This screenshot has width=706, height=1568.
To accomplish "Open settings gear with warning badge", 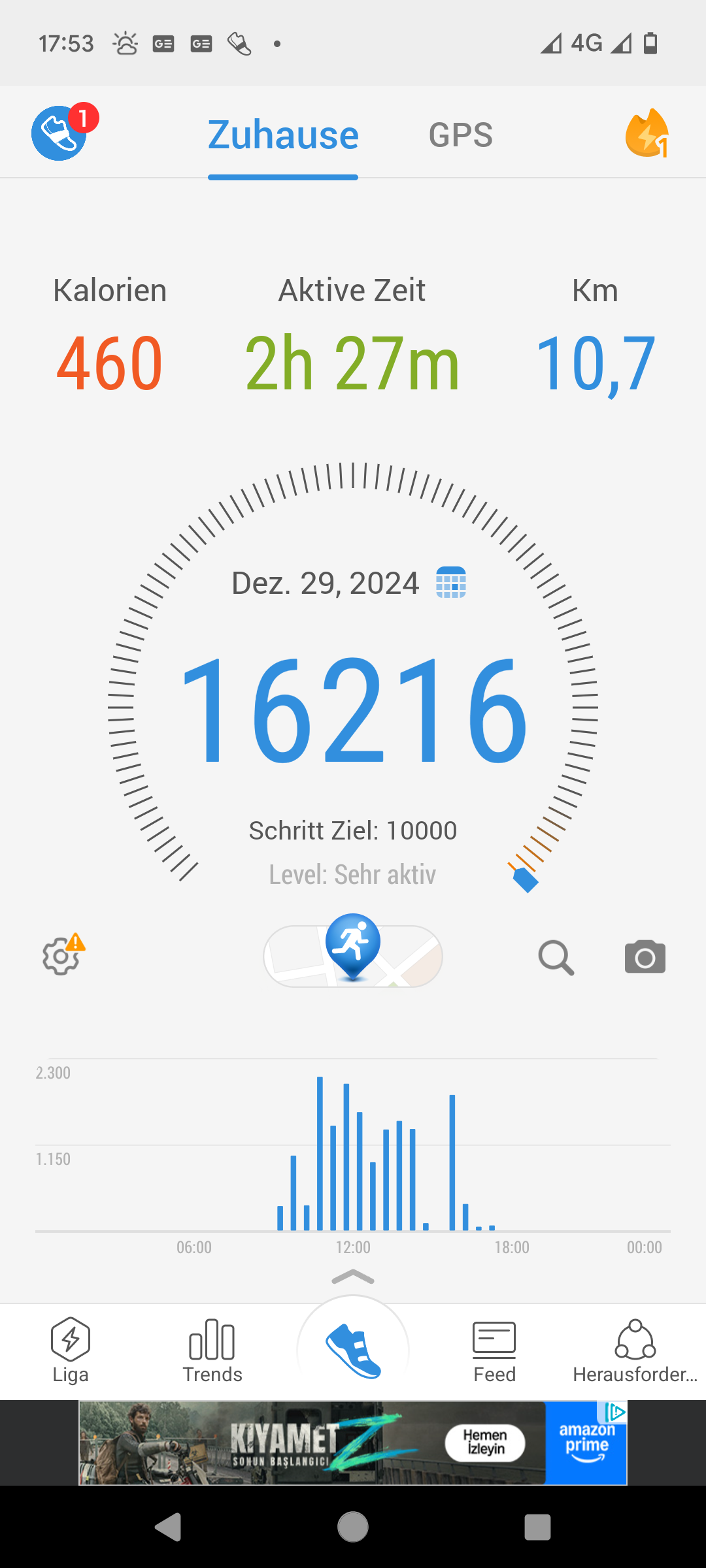I will click(61, 956).
